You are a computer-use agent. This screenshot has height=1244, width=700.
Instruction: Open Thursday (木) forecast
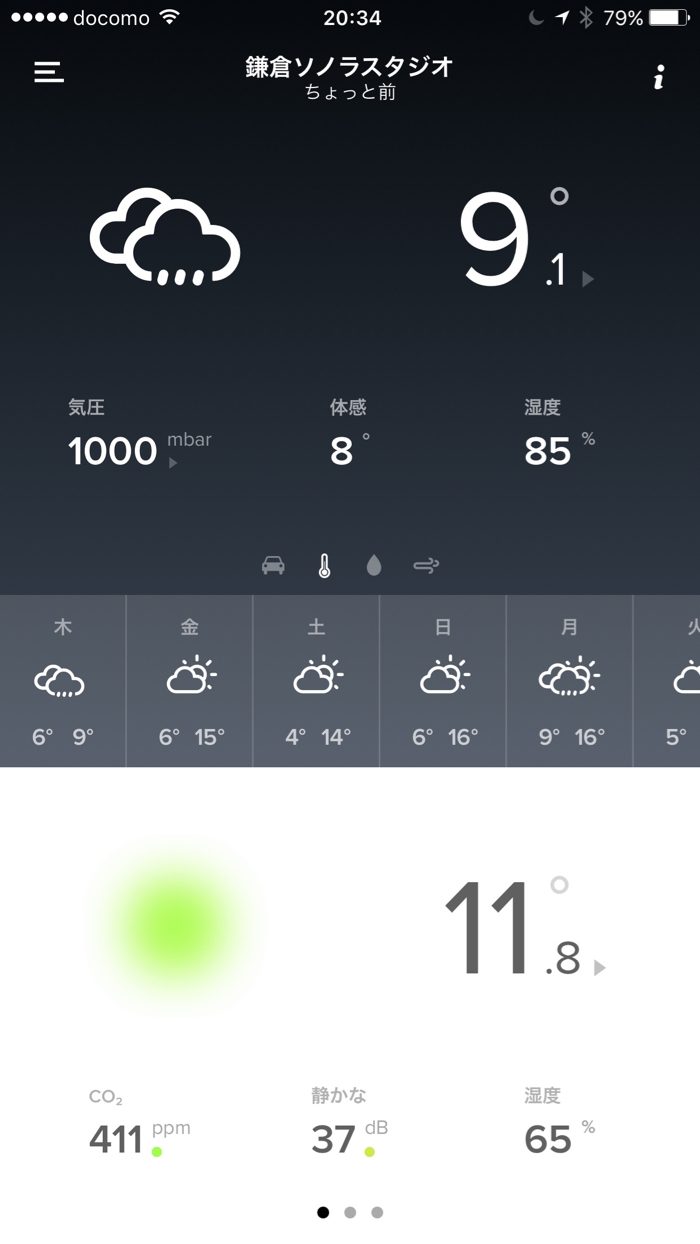[x=62, y=681]
